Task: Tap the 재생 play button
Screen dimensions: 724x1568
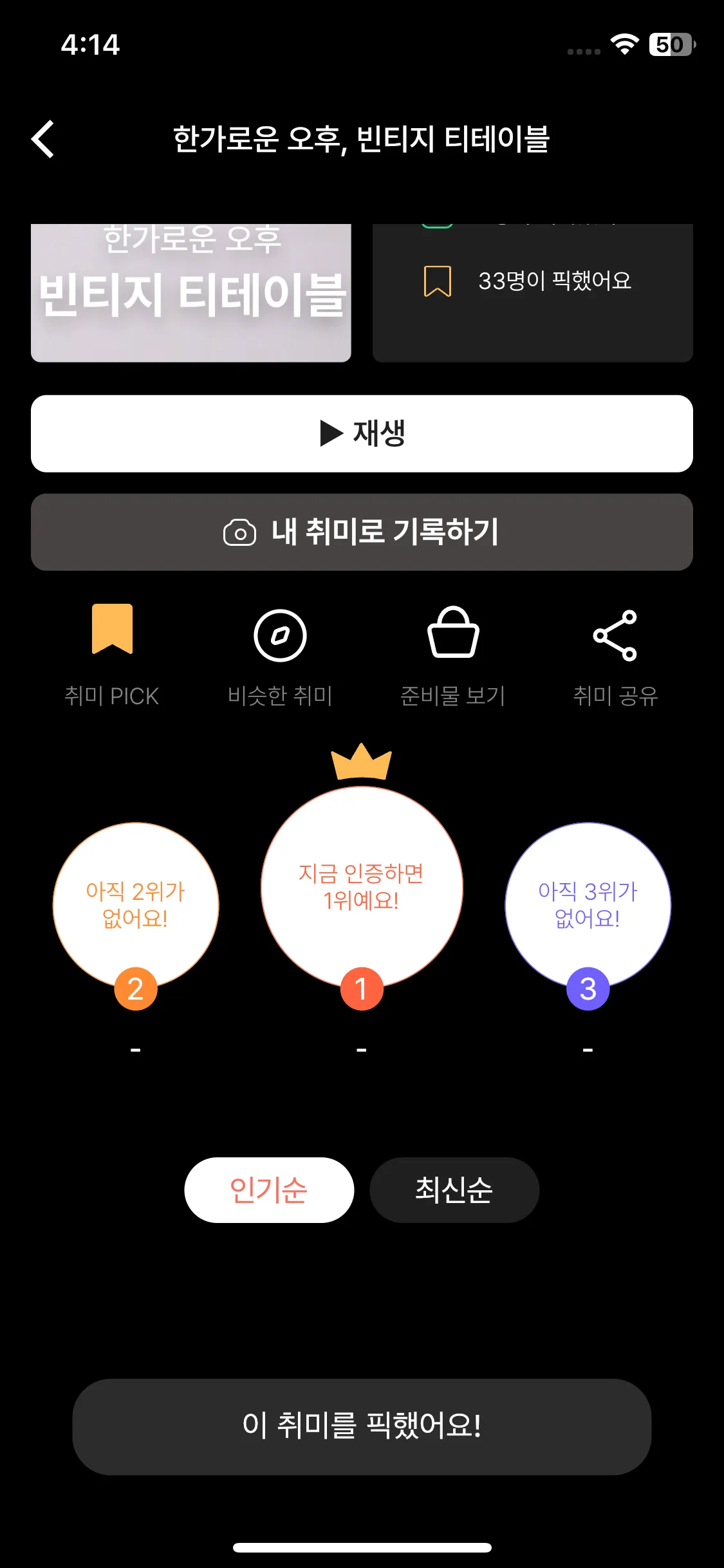Action: tap(362, 433)
